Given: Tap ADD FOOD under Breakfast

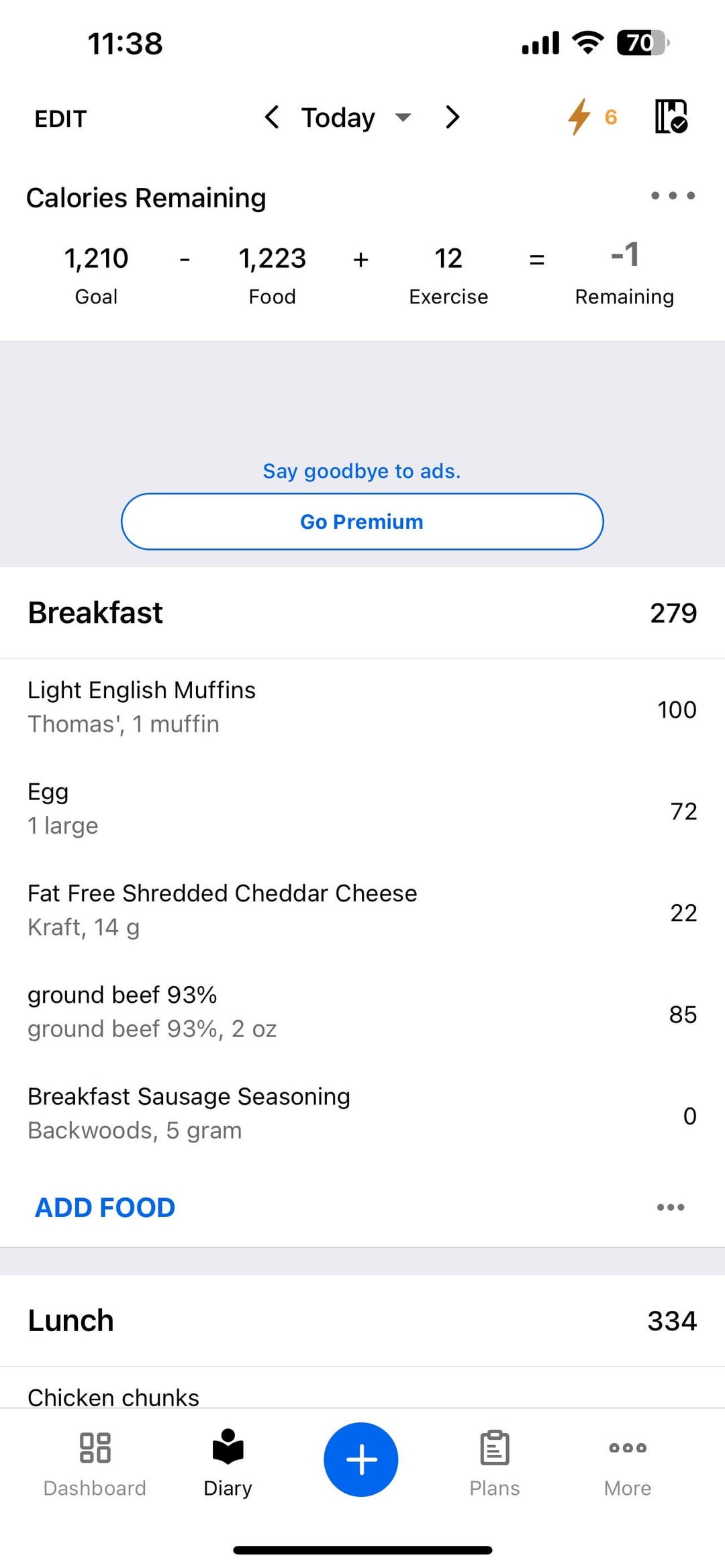Looking at the screenshot, I should pos(105,1208).
